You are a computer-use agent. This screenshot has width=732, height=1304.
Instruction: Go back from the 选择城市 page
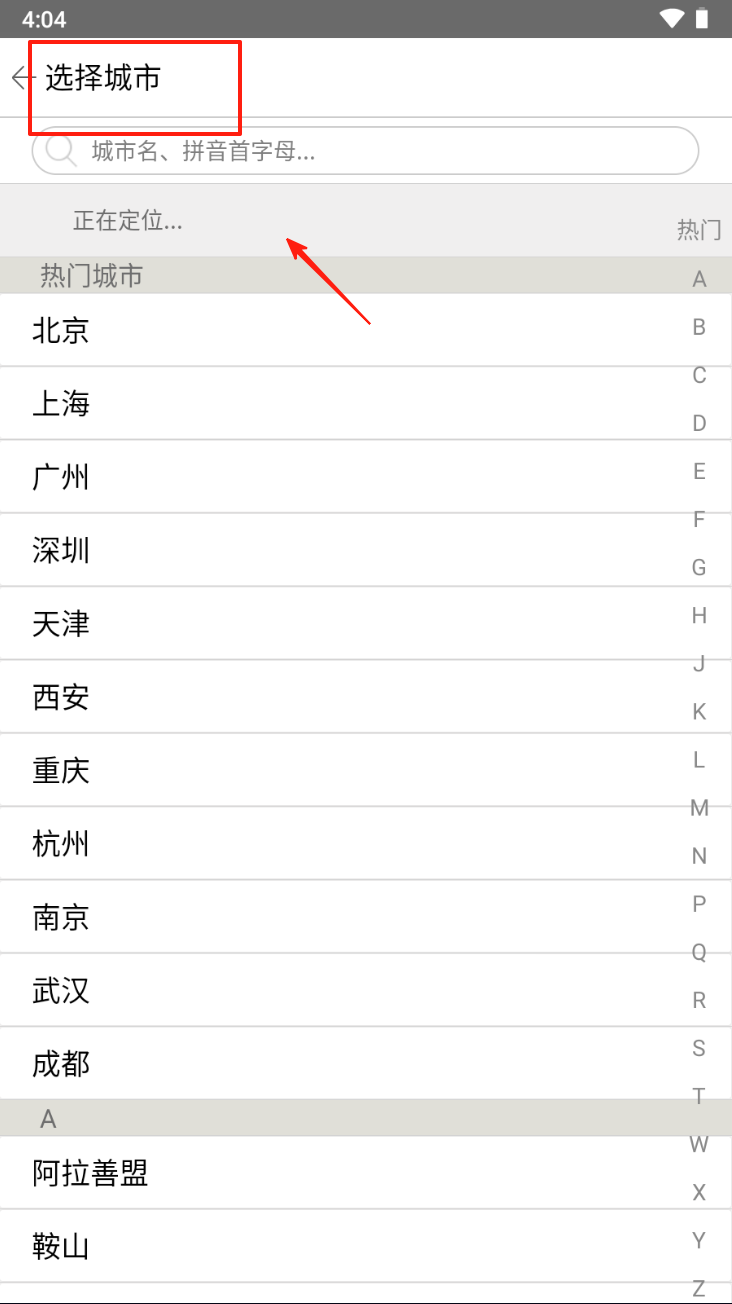click(22, 78)
